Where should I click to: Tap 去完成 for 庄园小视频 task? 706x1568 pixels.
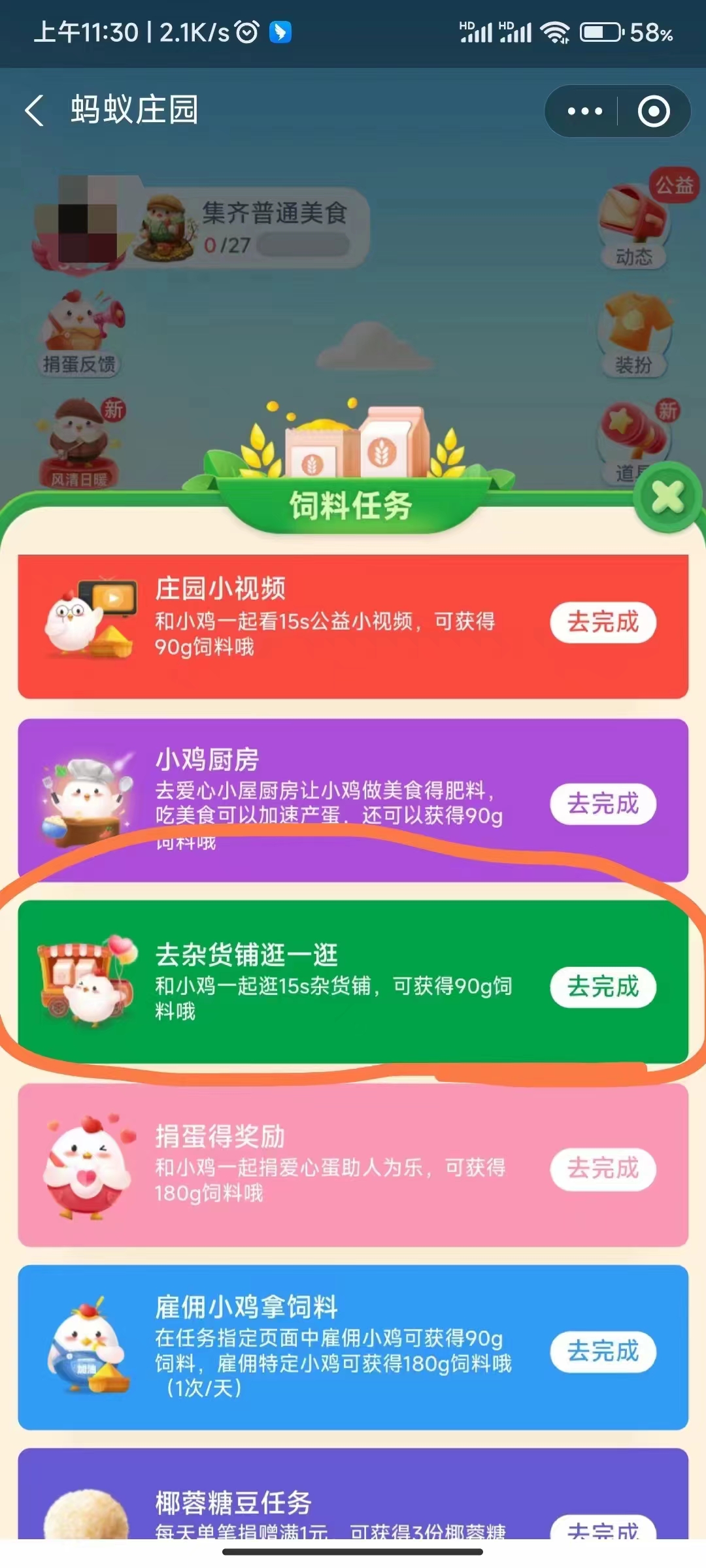(602, 622)
